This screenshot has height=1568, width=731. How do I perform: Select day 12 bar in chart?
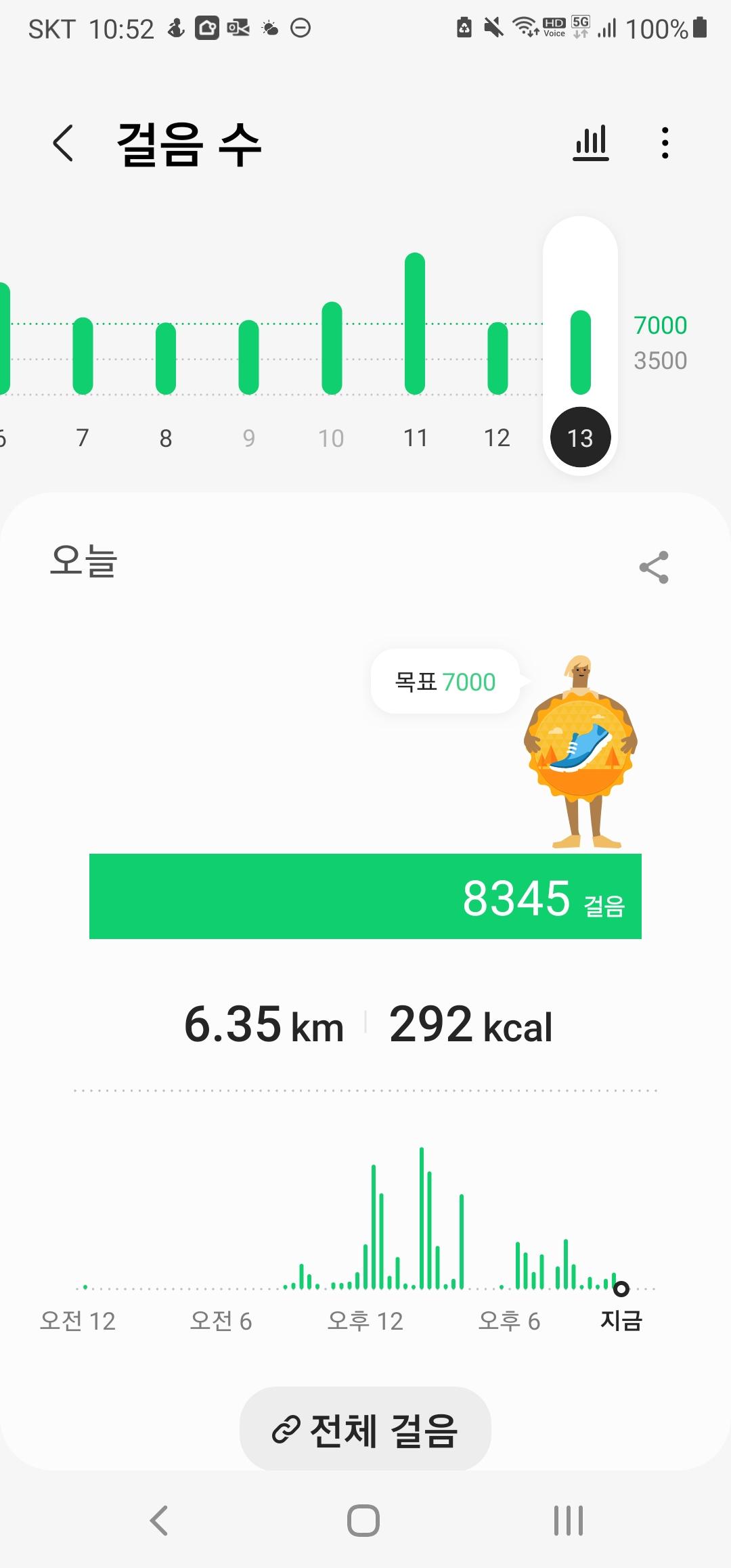tap(497, 358)
